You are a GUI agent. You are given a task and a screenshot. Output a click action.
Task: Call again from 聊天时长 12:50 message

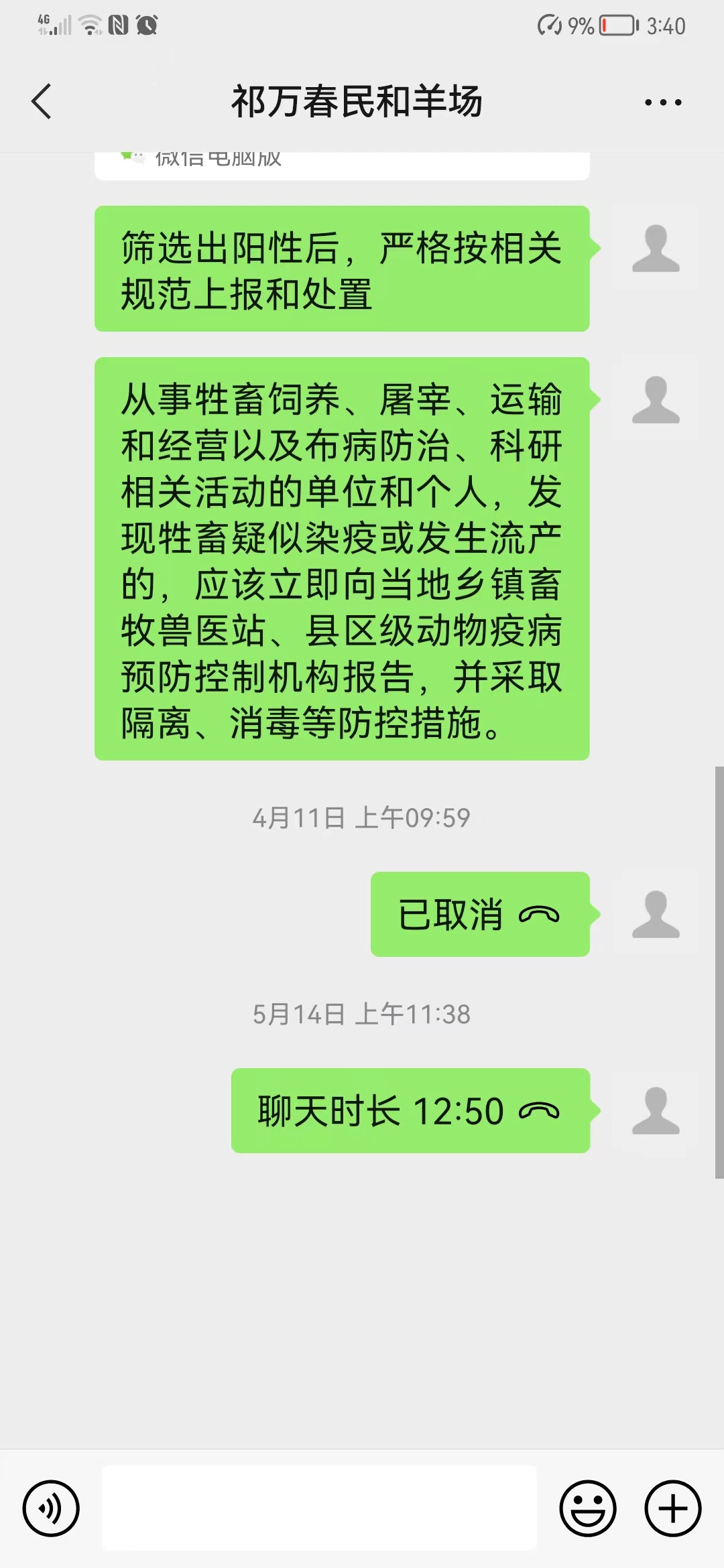410,1110
